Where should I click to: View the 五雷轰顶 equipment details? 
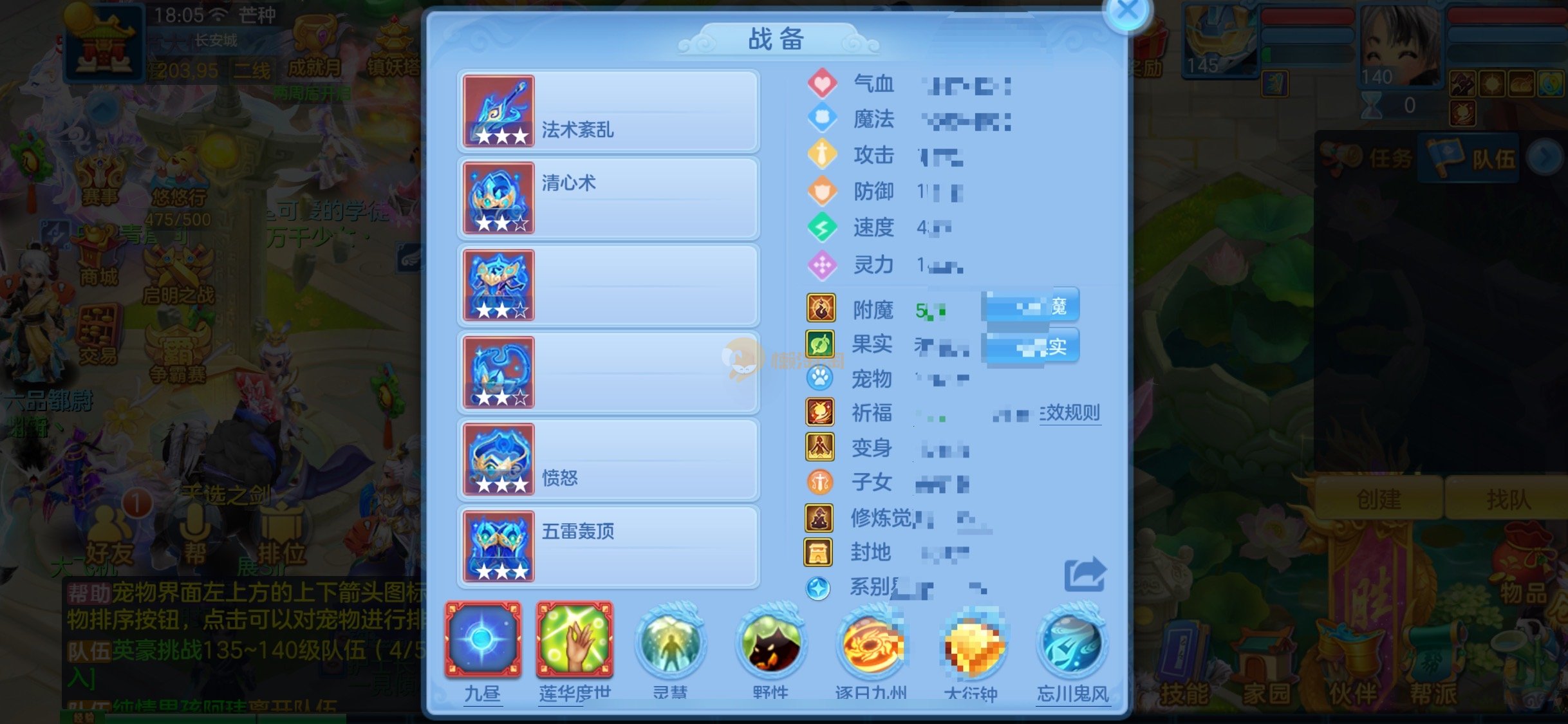608,546
